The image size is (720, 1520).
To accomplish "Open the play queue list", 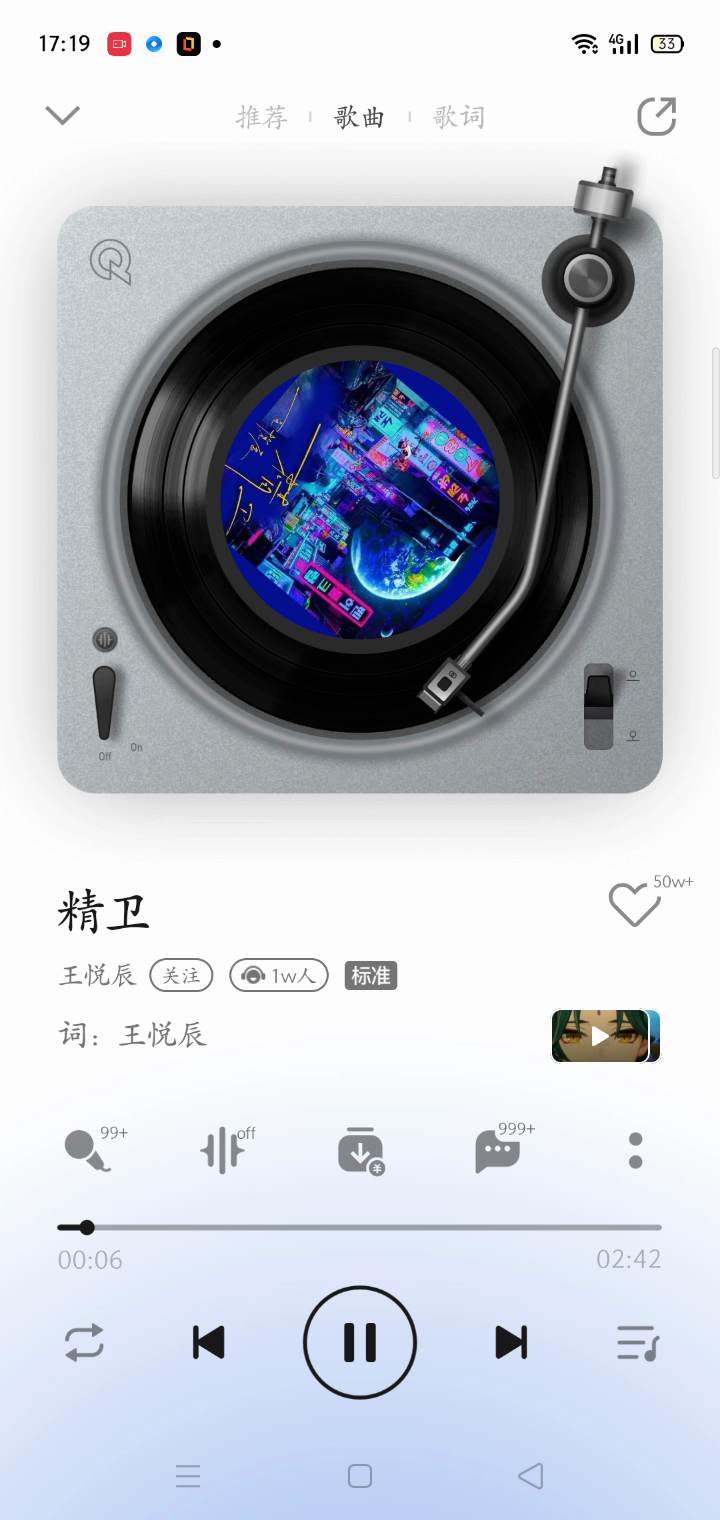I will [637, 1342].
